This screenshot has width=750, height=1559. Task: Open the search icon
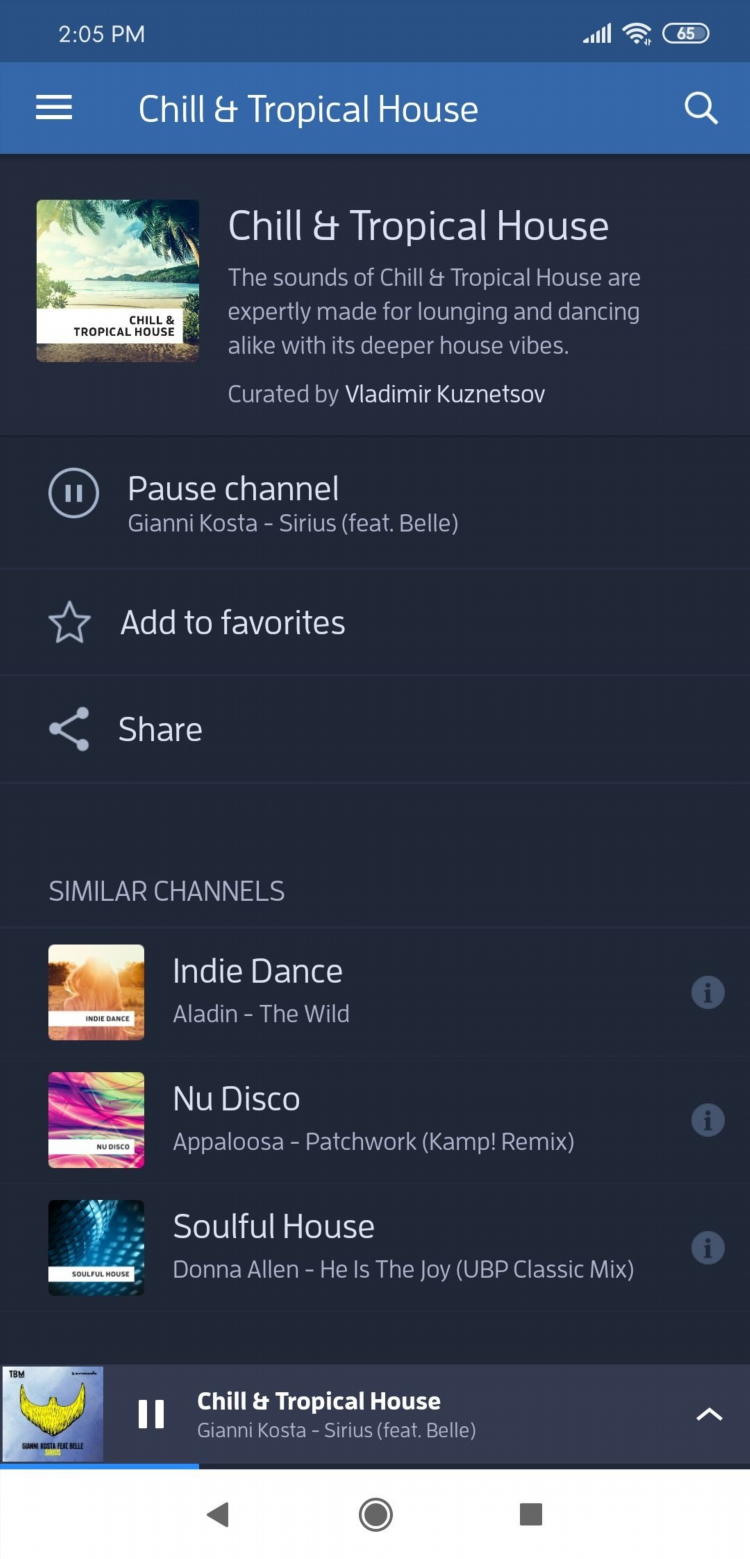(701, 108)
